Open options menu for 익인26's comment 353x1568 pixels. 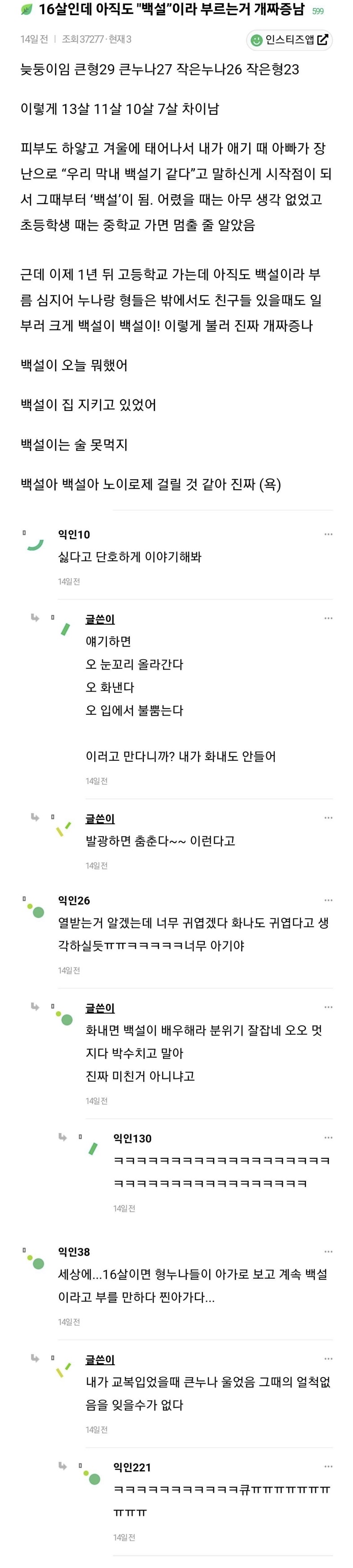[x=328, y=900]
